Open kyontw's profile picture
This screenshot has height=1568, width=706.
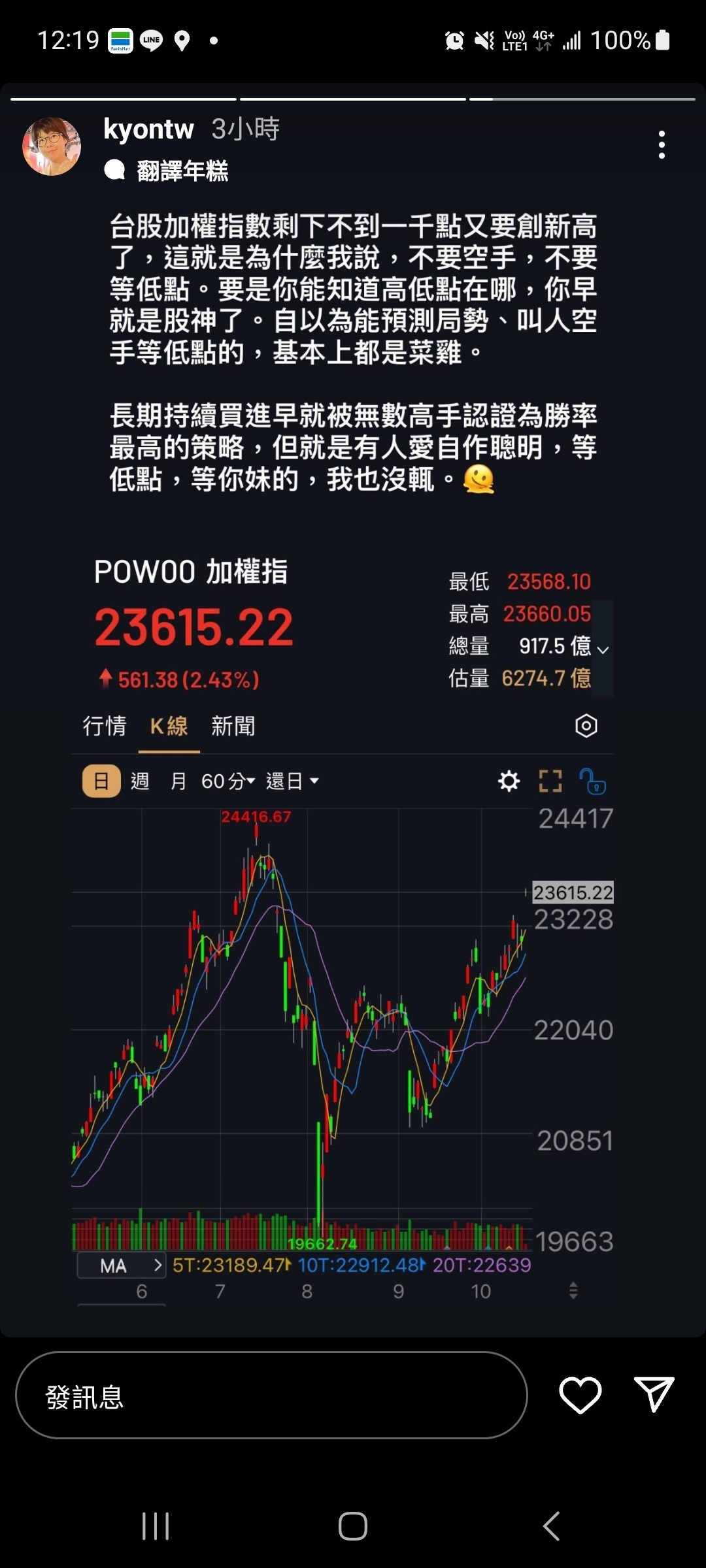point(52,146)
